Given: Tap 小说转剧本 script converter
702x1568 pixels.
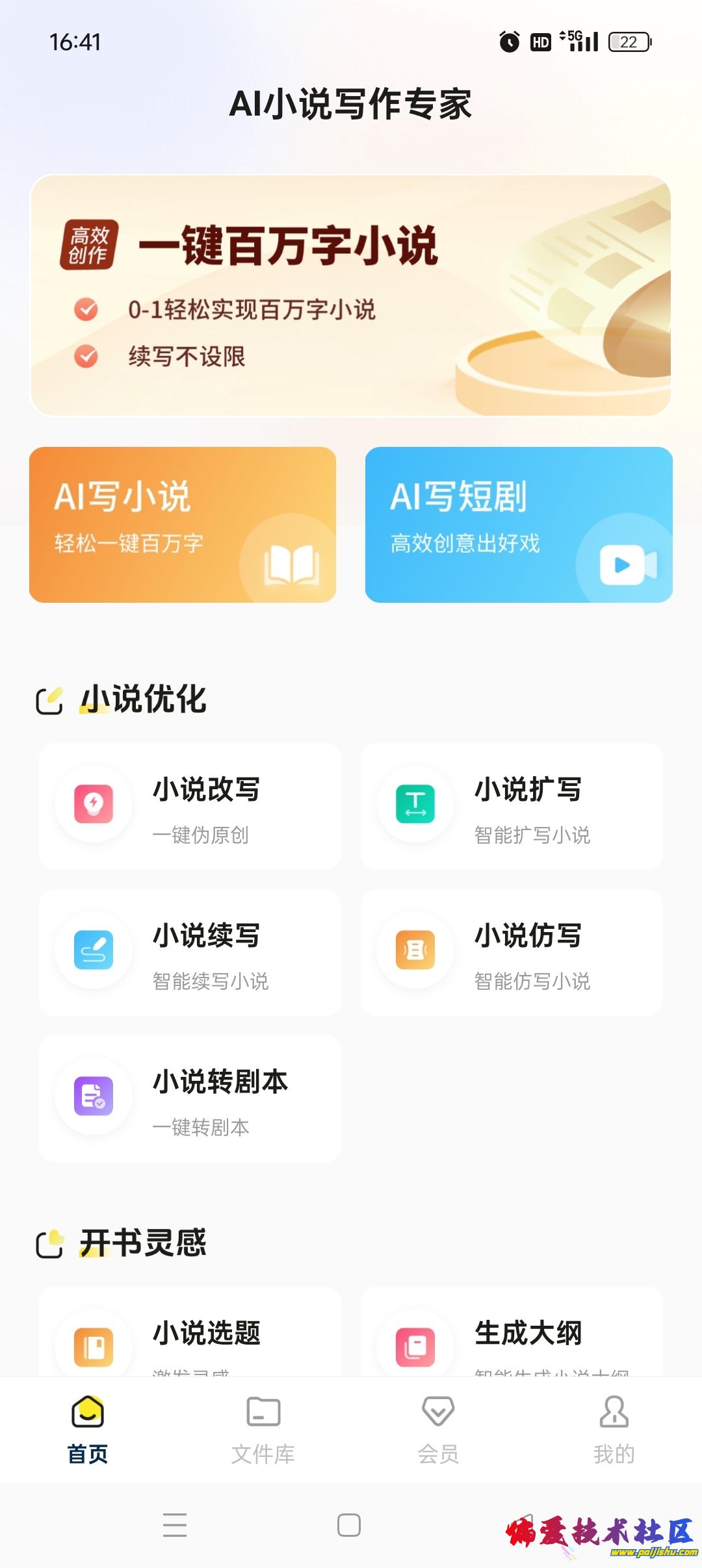Looking at the screenshot, I should [190, 1099].
